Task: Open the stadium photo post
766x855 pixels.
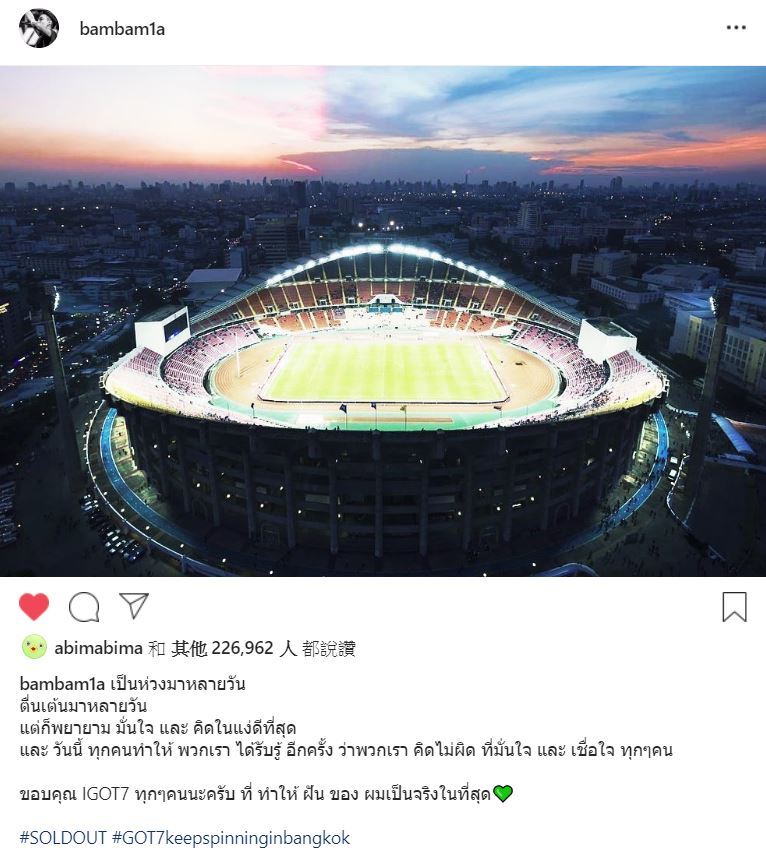Action: pyautogui.click(x=383, y=321)
